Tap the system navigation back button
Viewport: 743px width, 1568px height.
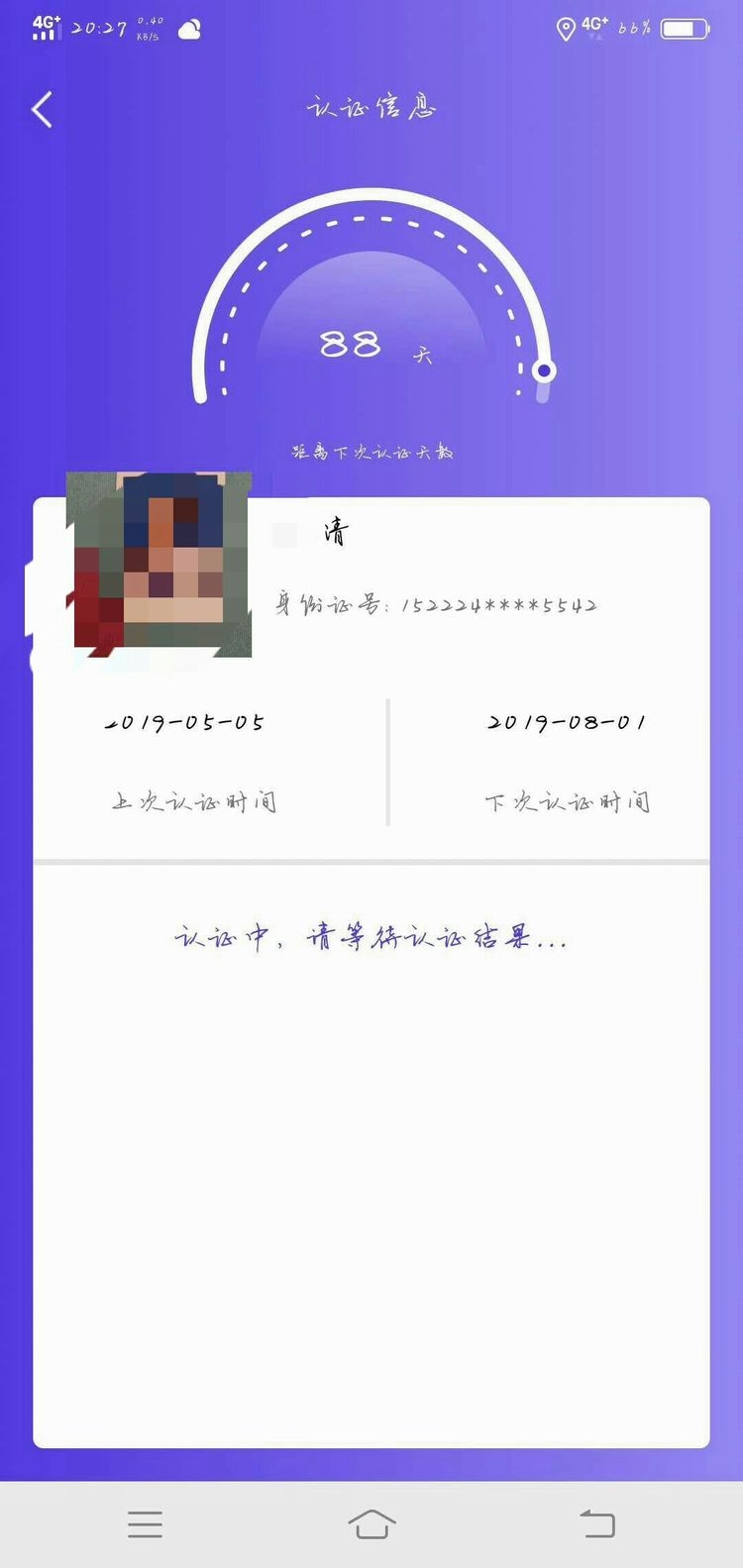(597, 1523)
